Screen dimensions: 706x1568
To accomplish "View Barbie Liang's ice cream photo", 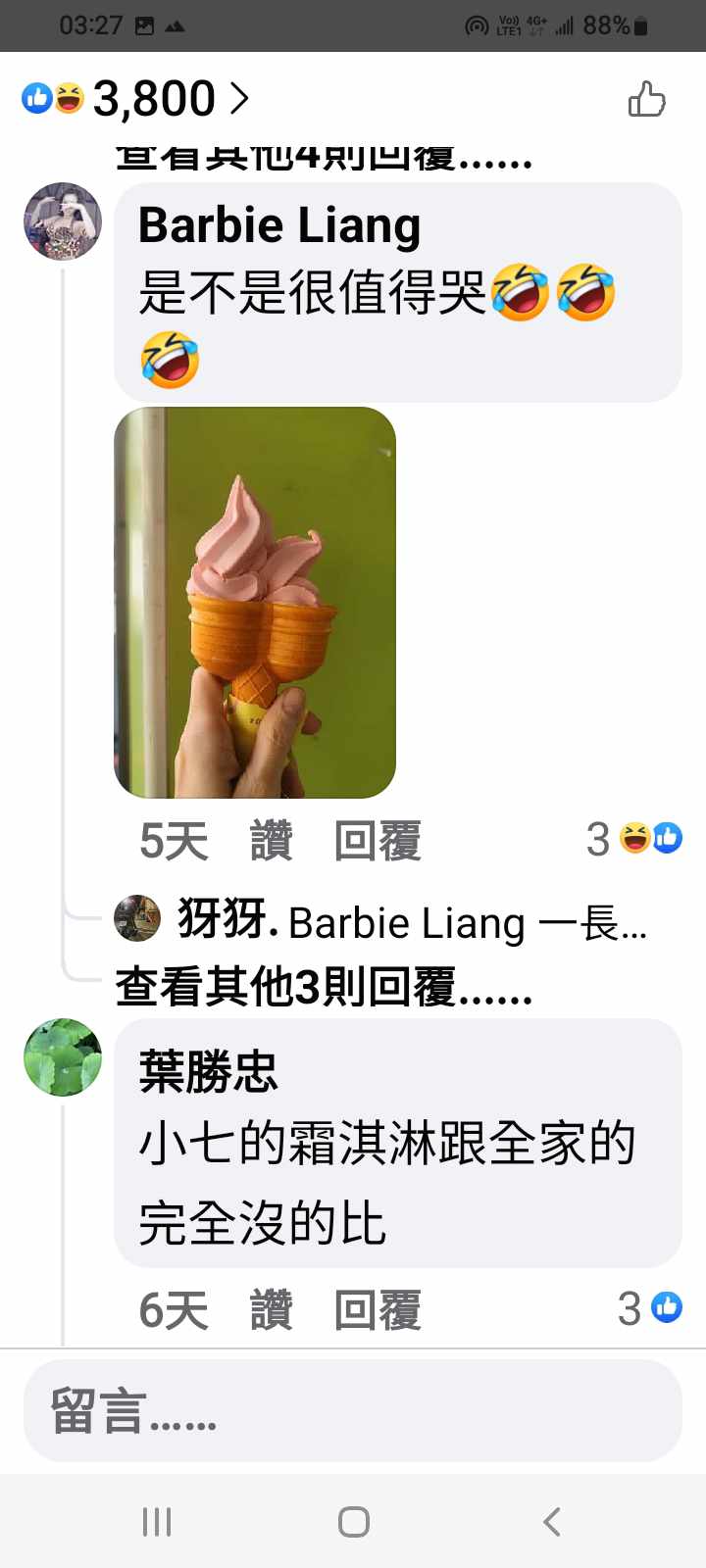I will point(255,602).
